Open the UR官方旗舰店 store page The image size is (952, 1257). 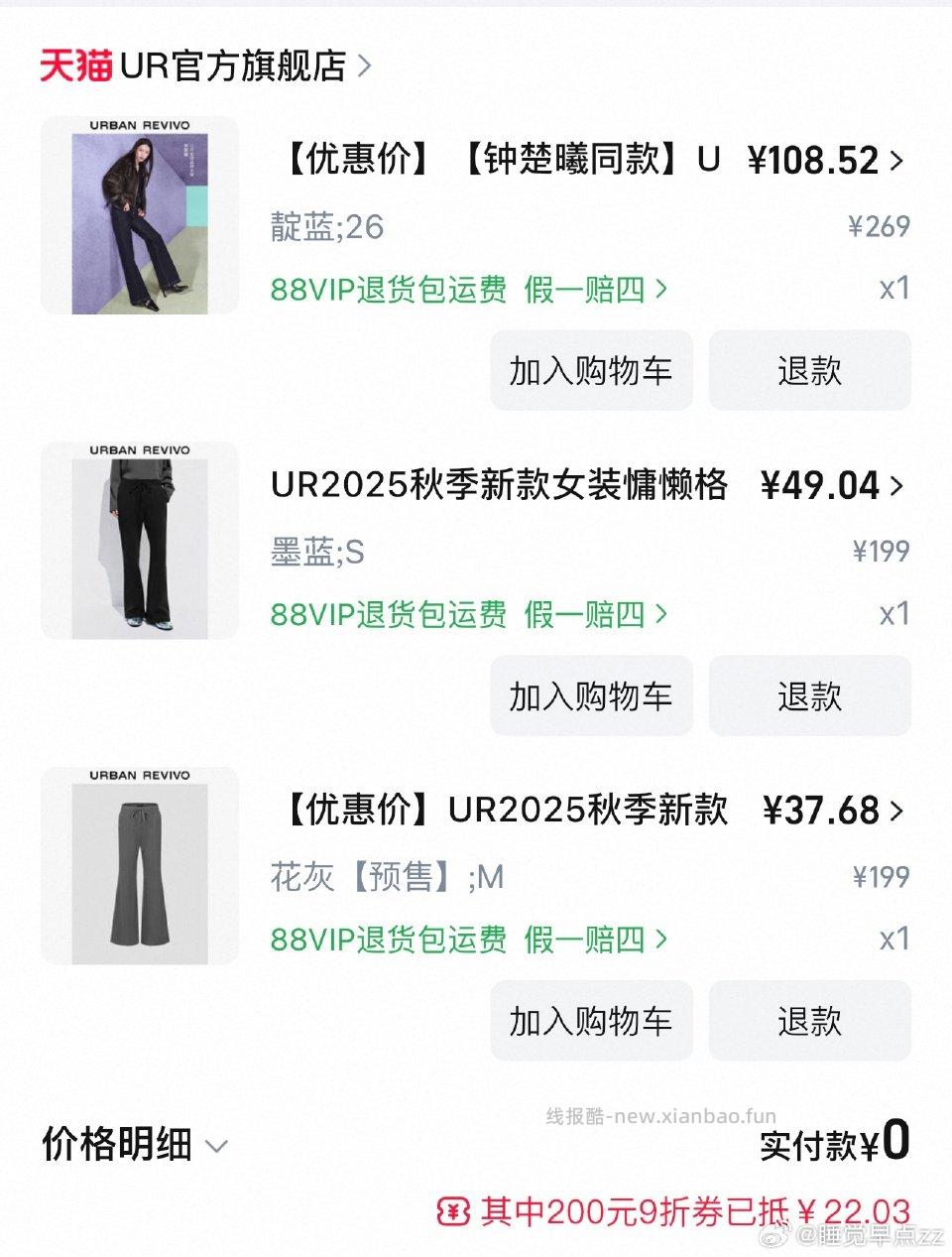pos(233,65)
